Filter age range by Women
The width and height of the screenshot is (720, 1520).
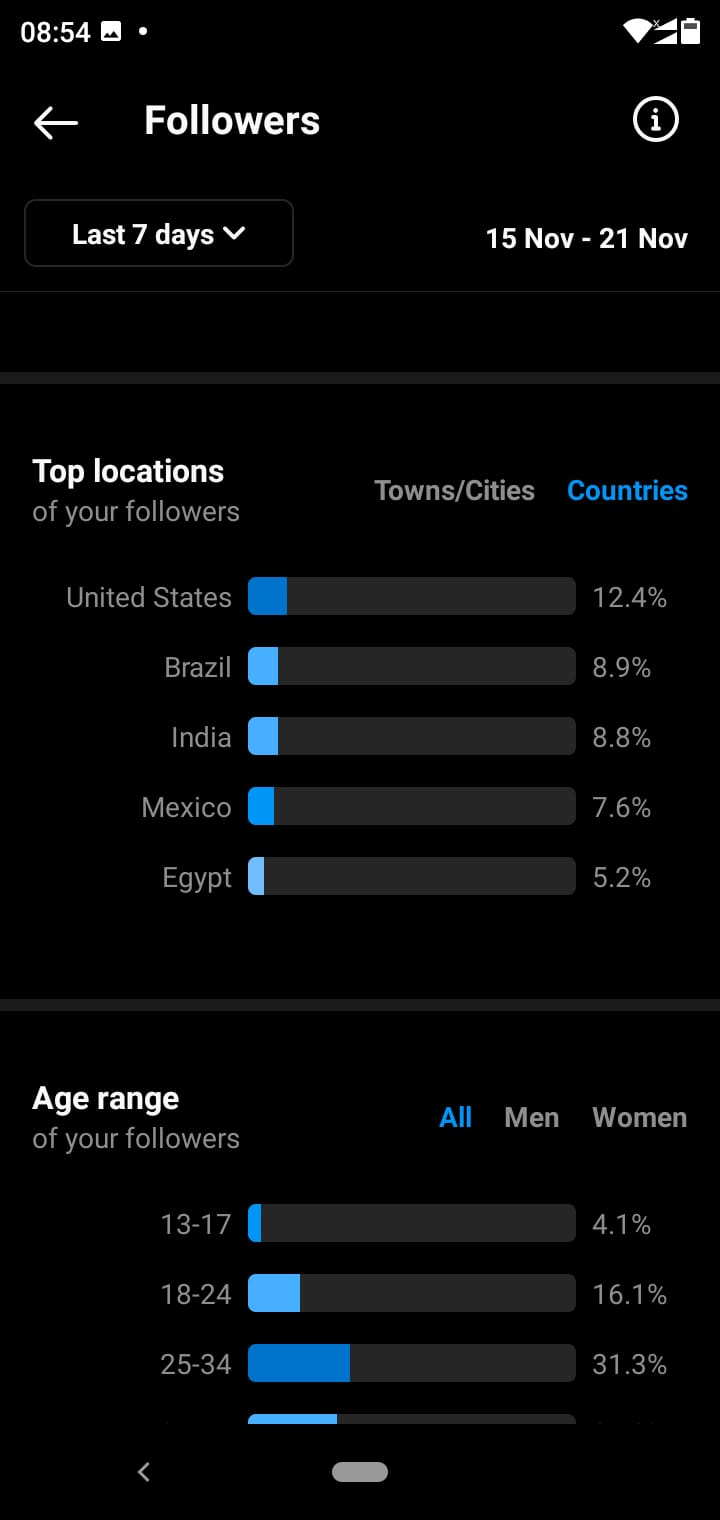pos(639,1117)
